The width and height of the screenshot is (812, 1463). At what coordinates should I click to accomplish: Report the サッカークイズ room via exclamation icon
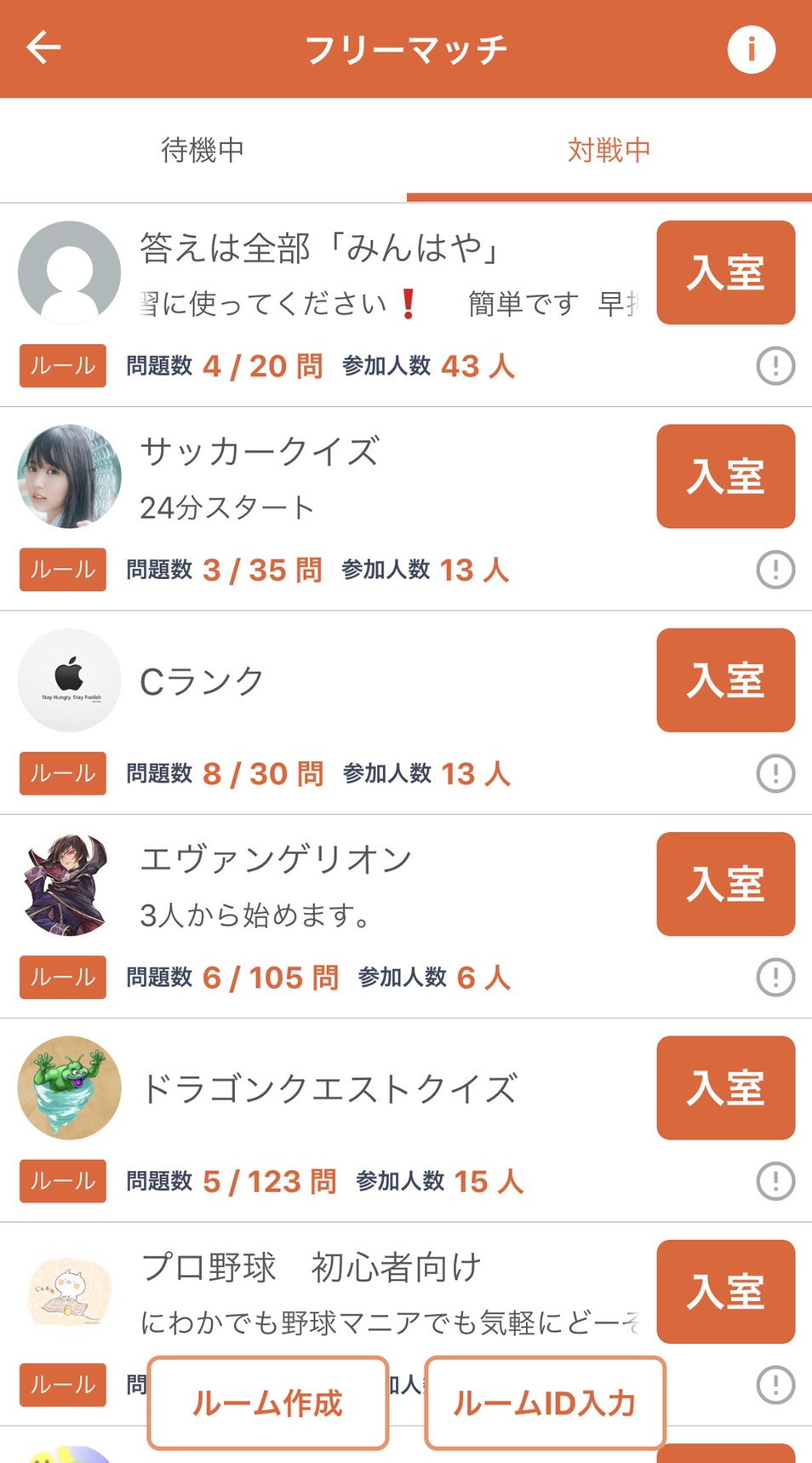(x=775, y=570)
